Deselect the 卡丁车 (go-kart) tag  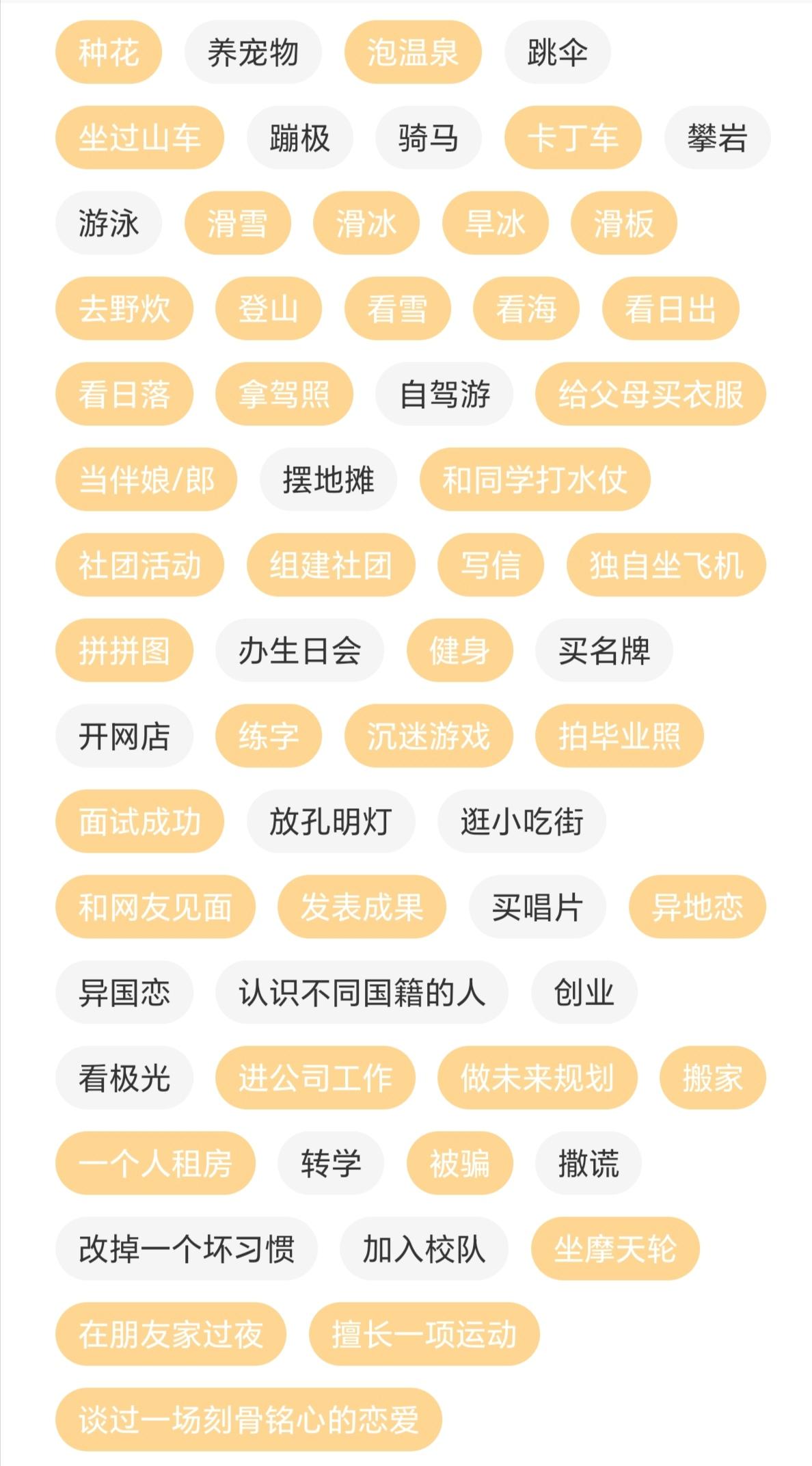tap(573, 137)
